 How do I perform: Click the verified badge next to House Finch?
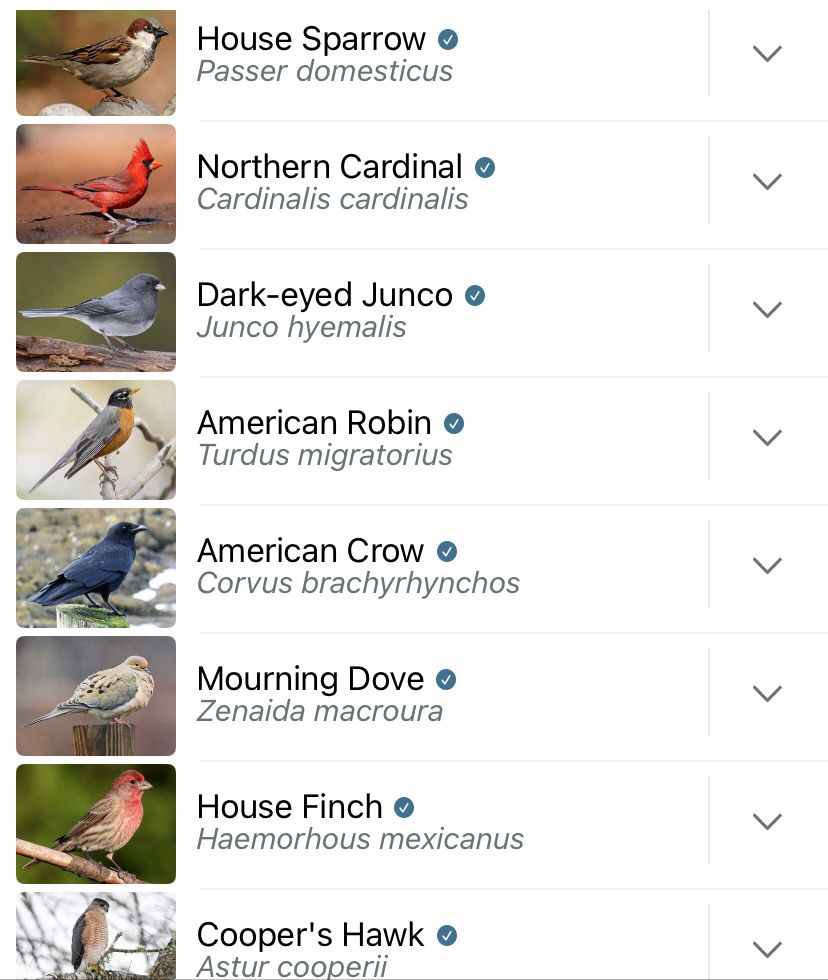click(404, 808)
